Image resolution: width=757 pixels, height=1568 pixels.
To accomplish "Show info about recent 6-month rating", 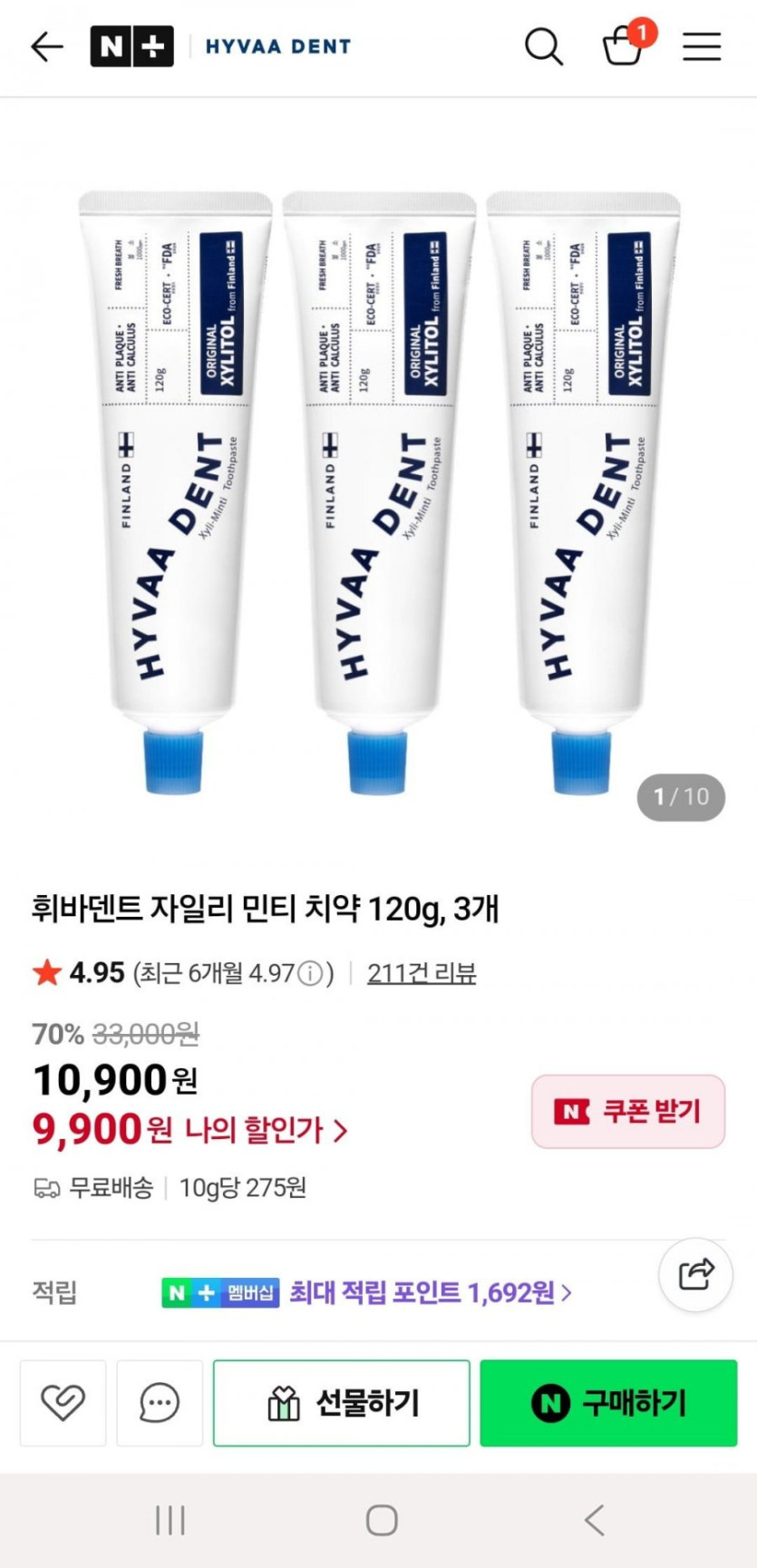I will (310, 974).
